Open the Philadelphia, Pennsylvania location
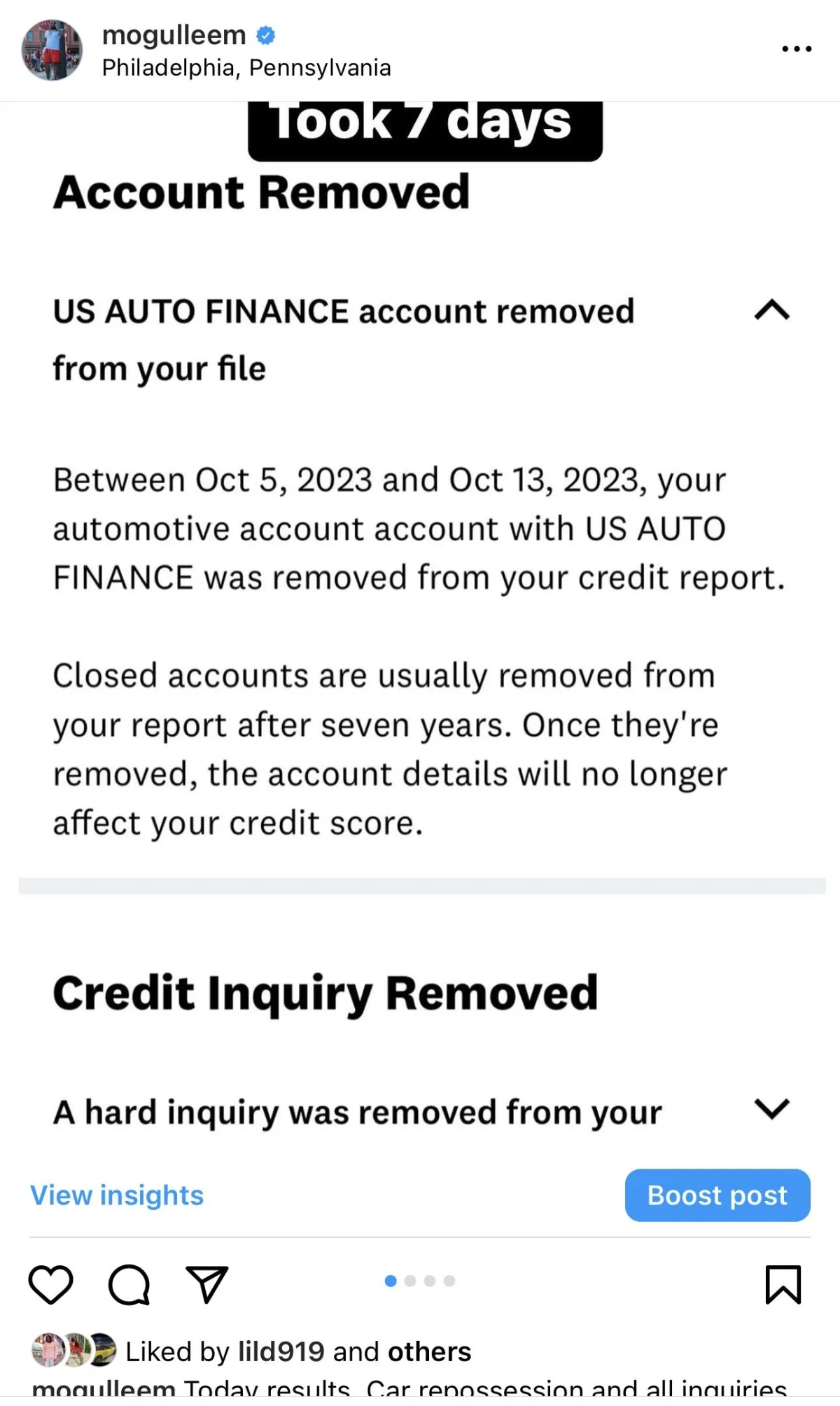The image size is (840, 1406). (x=246, y=68)
